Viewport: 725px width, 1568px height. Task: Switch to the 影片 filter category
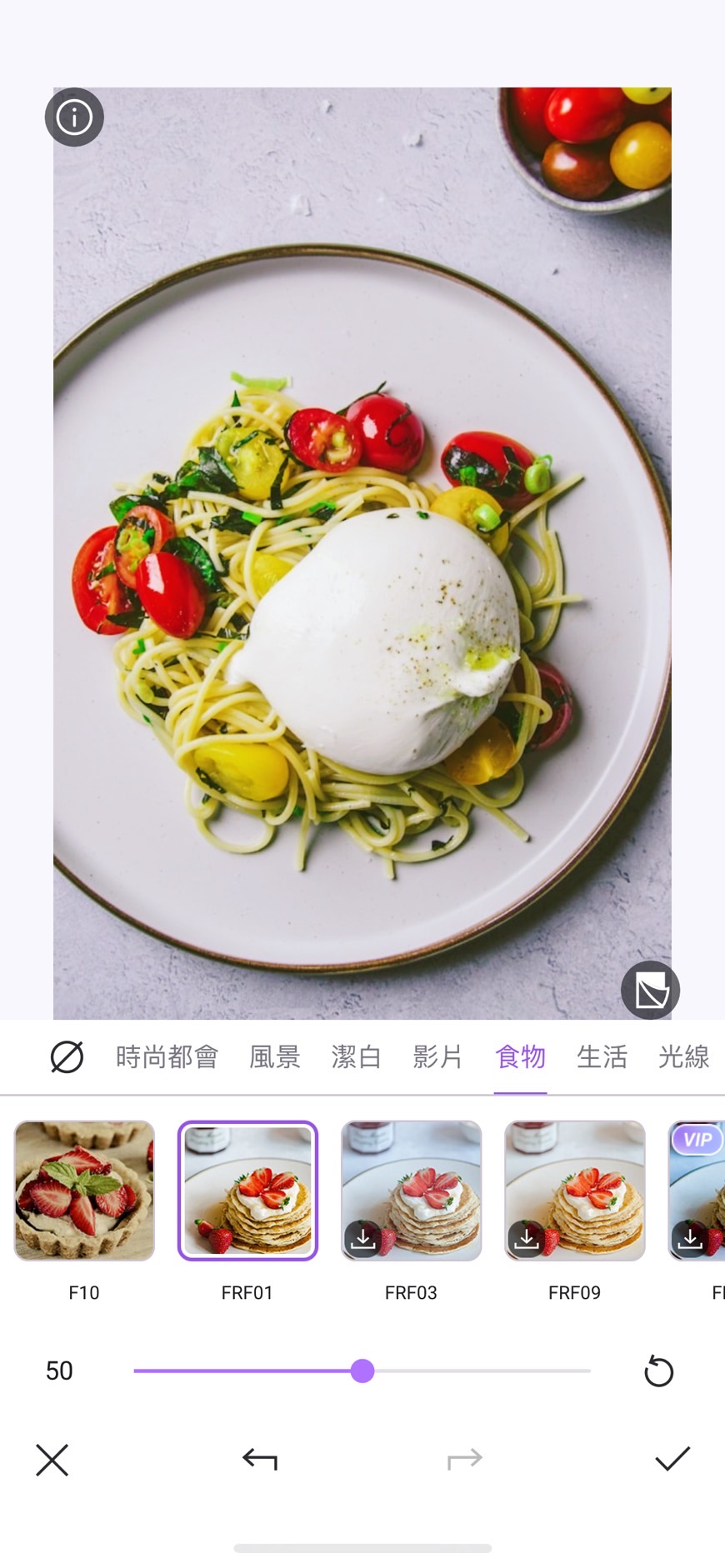tap(437, 1057)
